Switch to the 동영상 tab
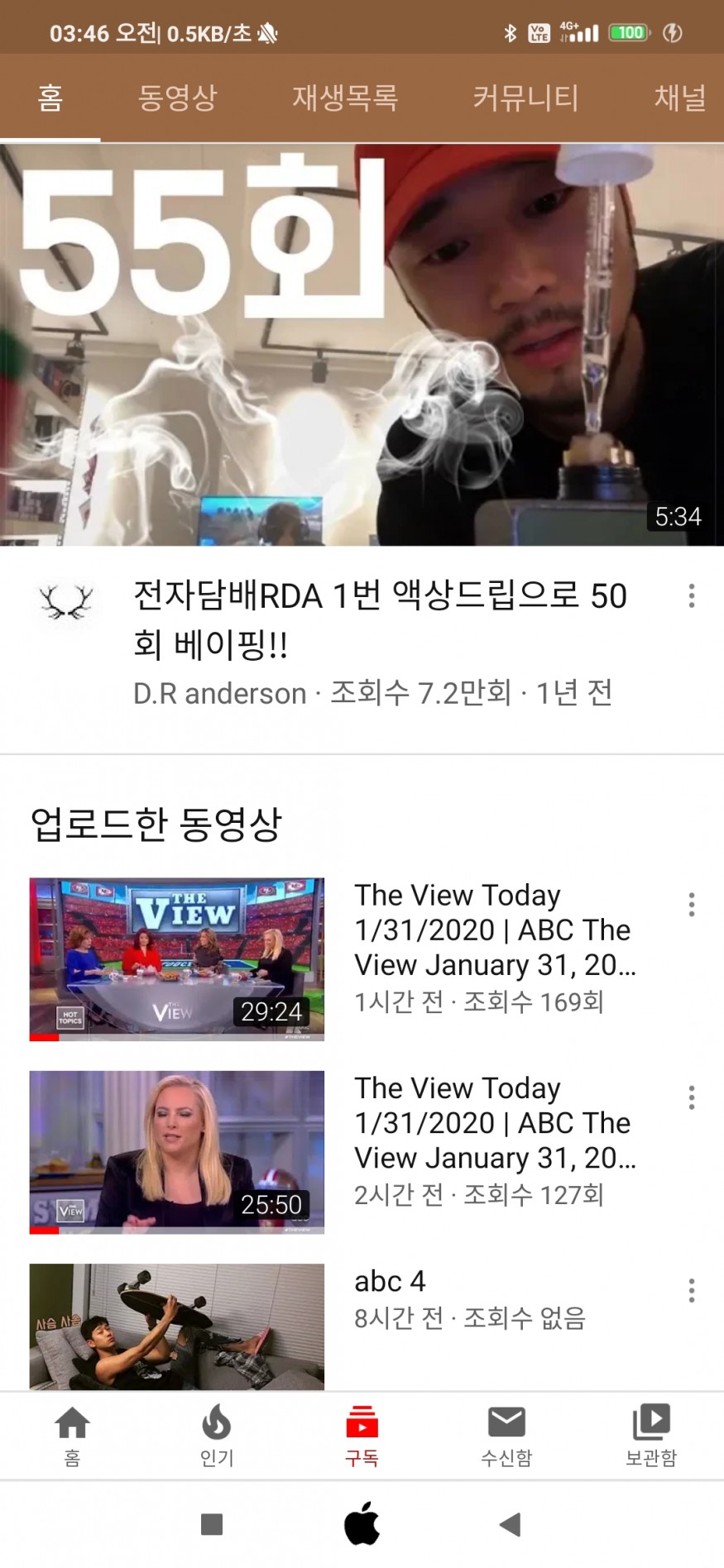Image resolution: width=724 pixels, height=1568 pixels. (177, 98)
